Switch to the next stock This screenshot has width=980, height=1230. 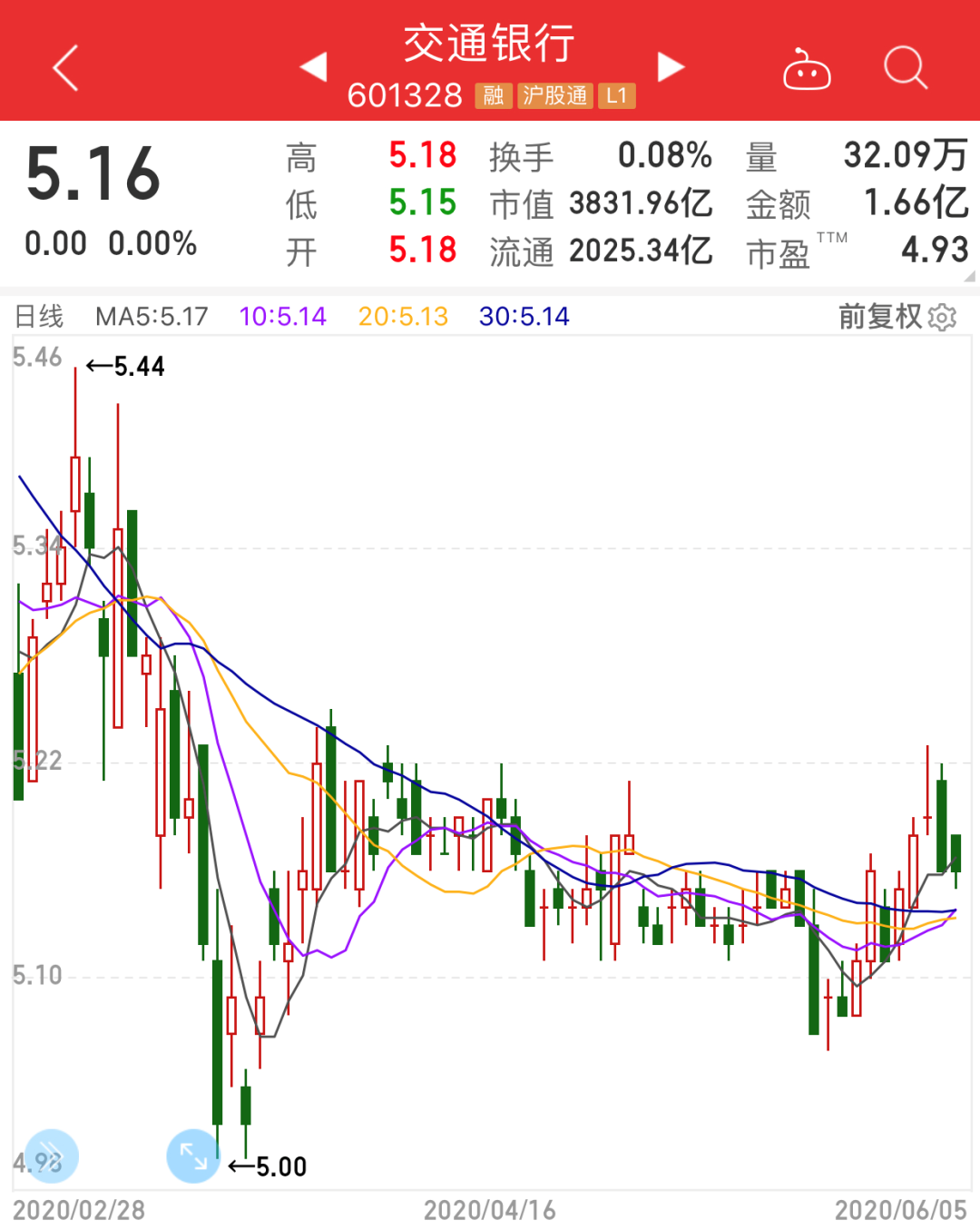click(x=671, y=67)
